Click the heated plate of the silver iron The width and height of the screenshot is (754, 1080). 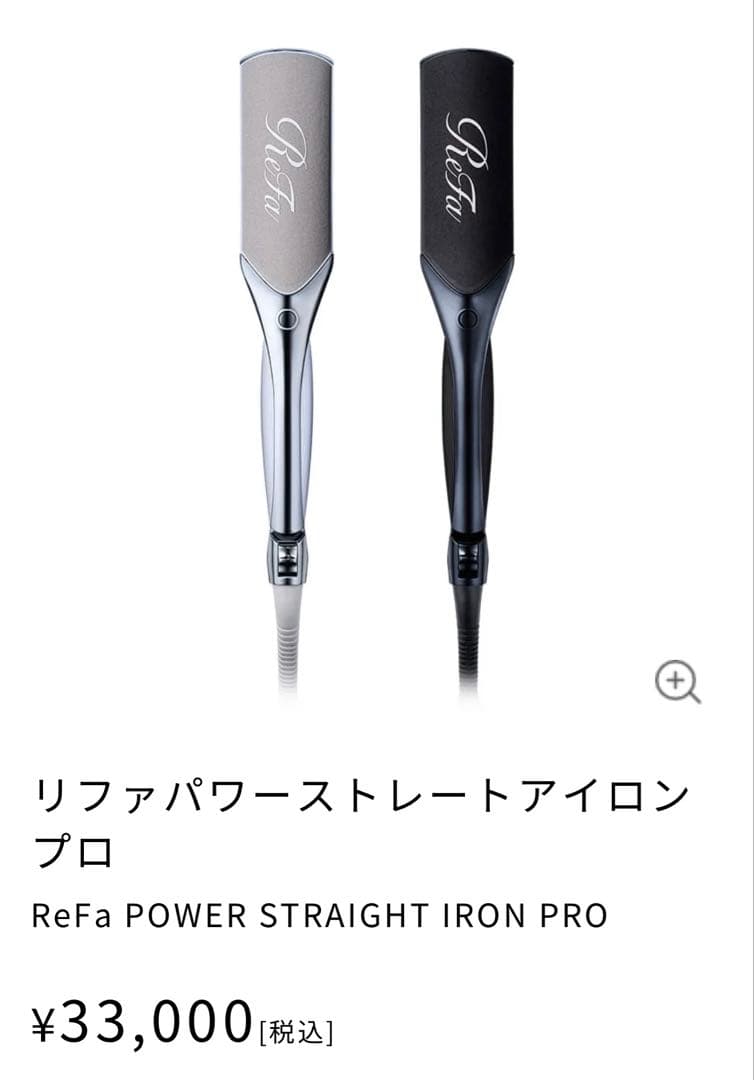(x=287, y=160)
